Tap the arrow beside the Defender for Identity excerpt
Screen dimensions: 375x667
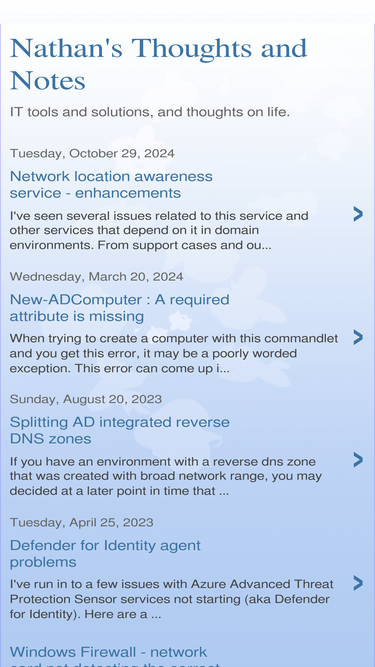(x=358, y=583)
